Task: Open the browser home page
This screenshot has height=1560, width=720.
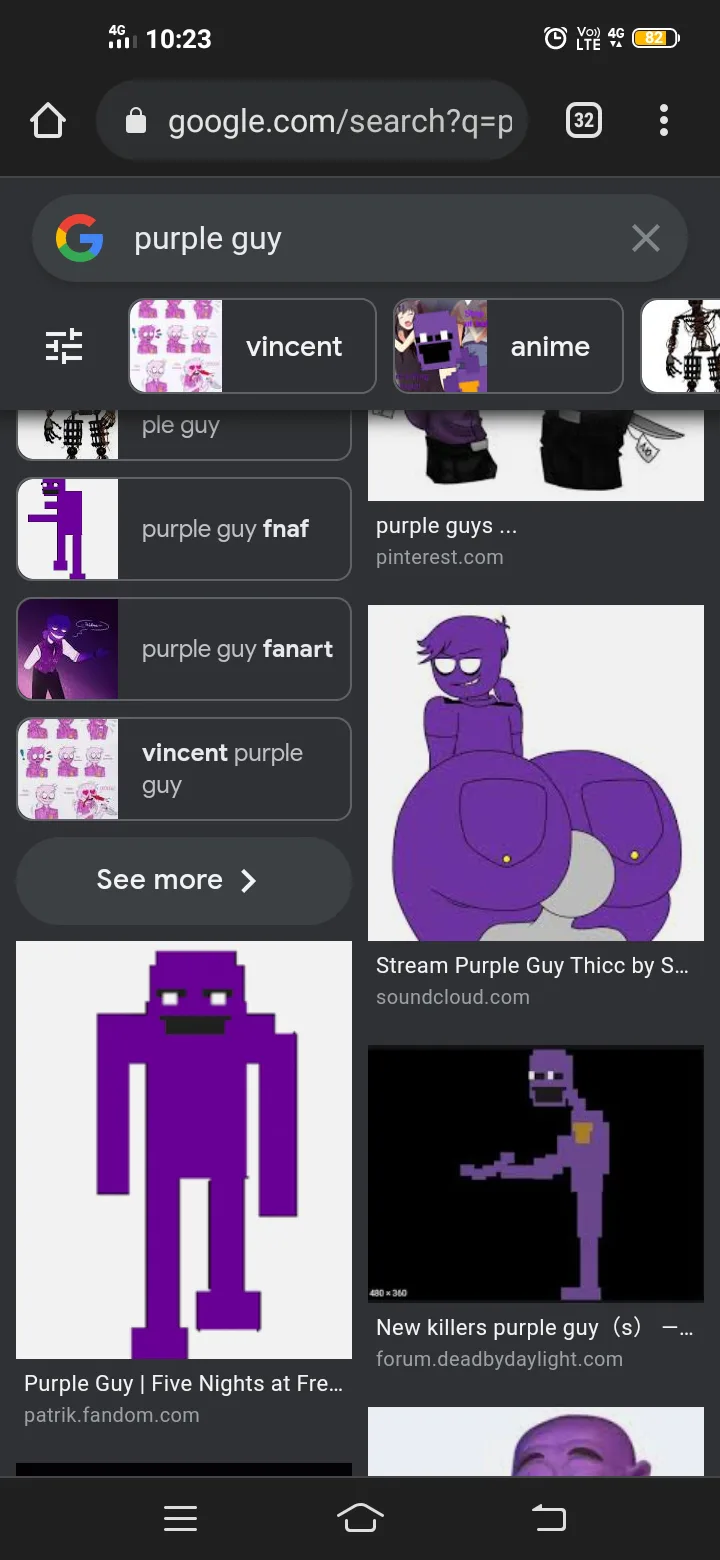Action: pos(47,122)
